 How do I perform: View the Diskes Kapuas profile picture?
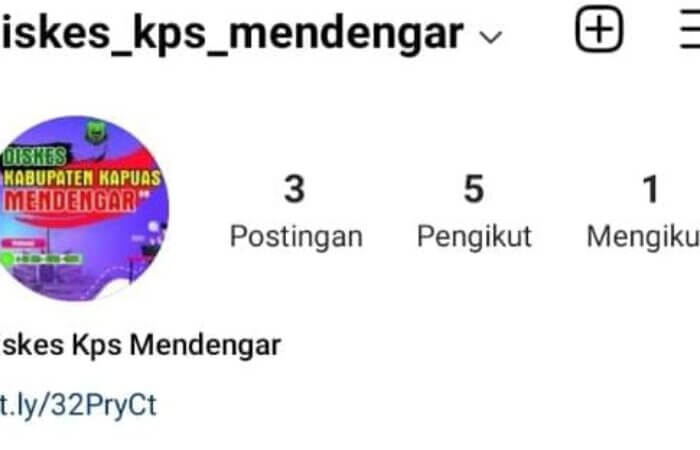point(83,207)
